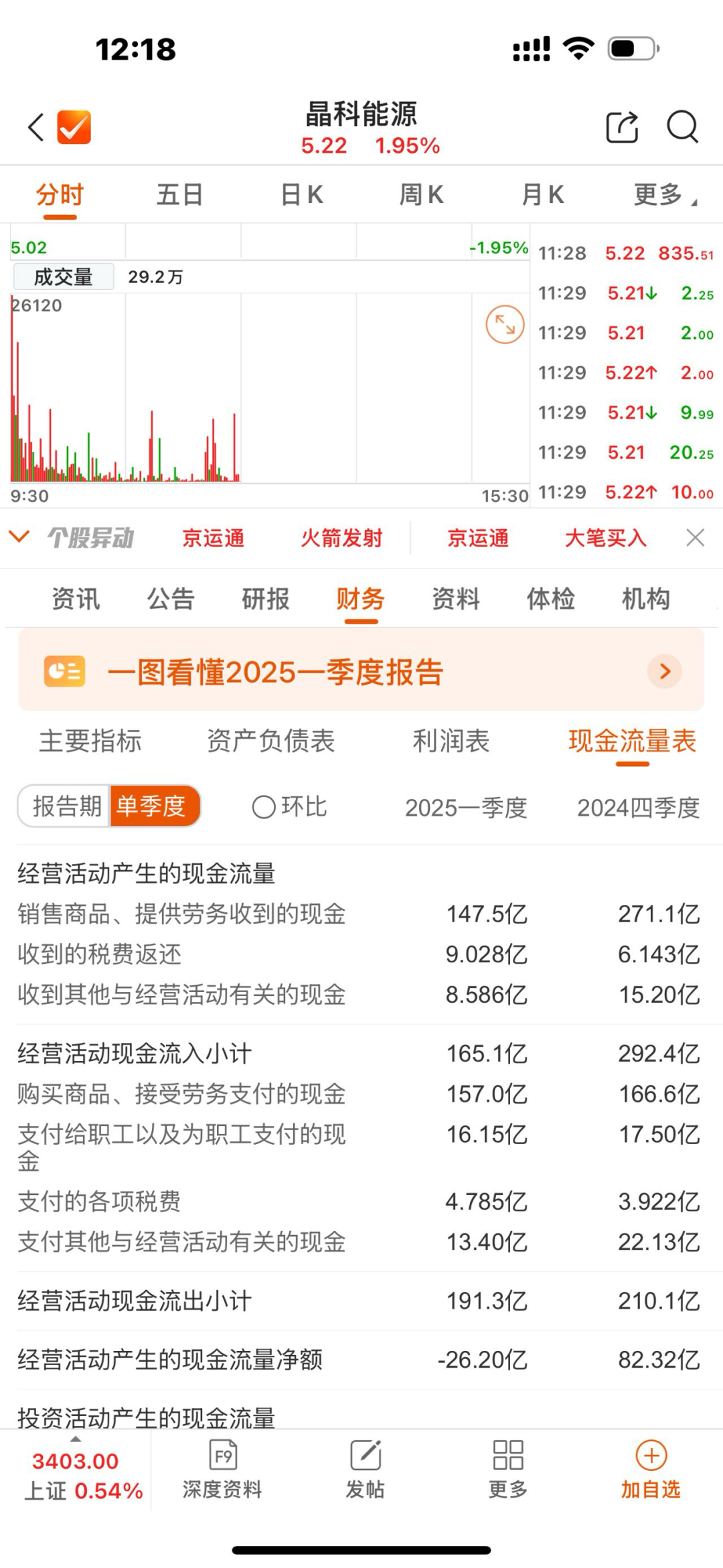Switch to the 机构 tab
Viewport: 723px width, 1568px height.
pyautogui.click(x=645, y=599)
